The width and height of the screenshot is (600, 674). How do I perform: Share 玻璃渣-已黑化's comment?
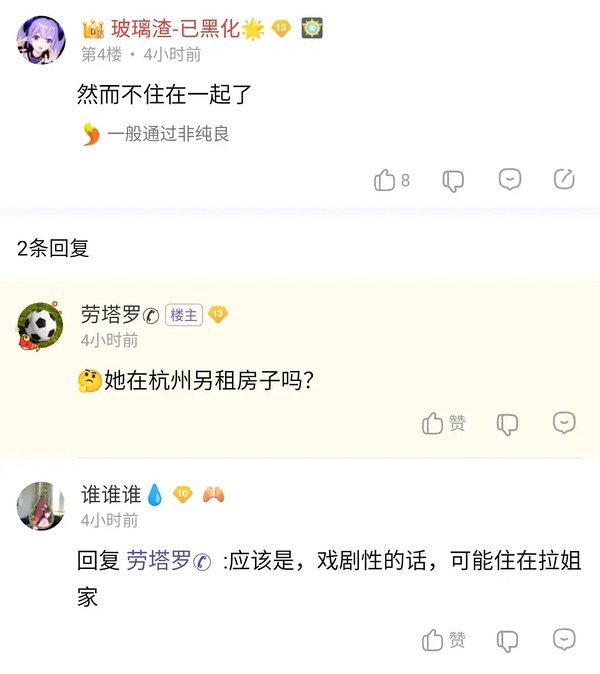point(564,179)
